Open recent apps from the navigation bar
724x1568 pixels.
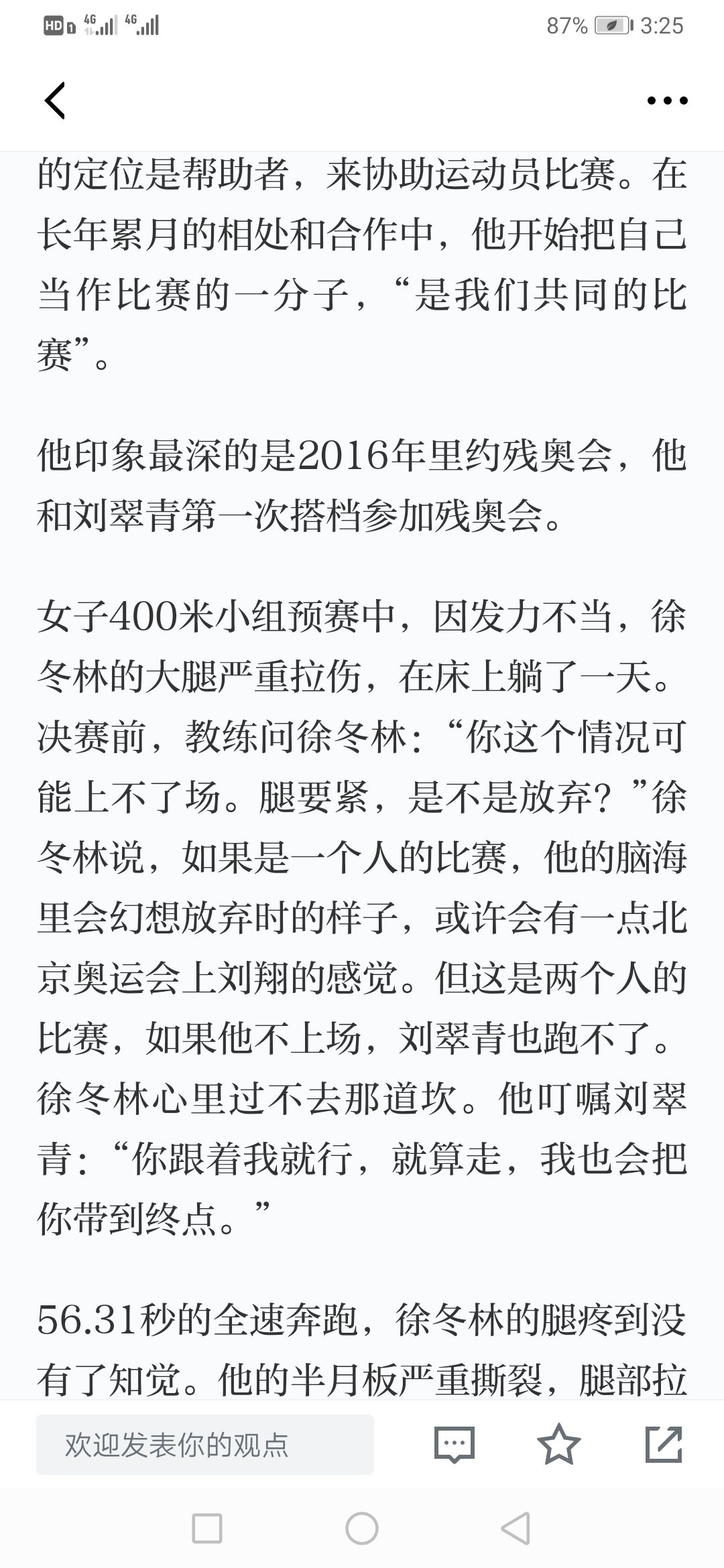pos(207,1529)
